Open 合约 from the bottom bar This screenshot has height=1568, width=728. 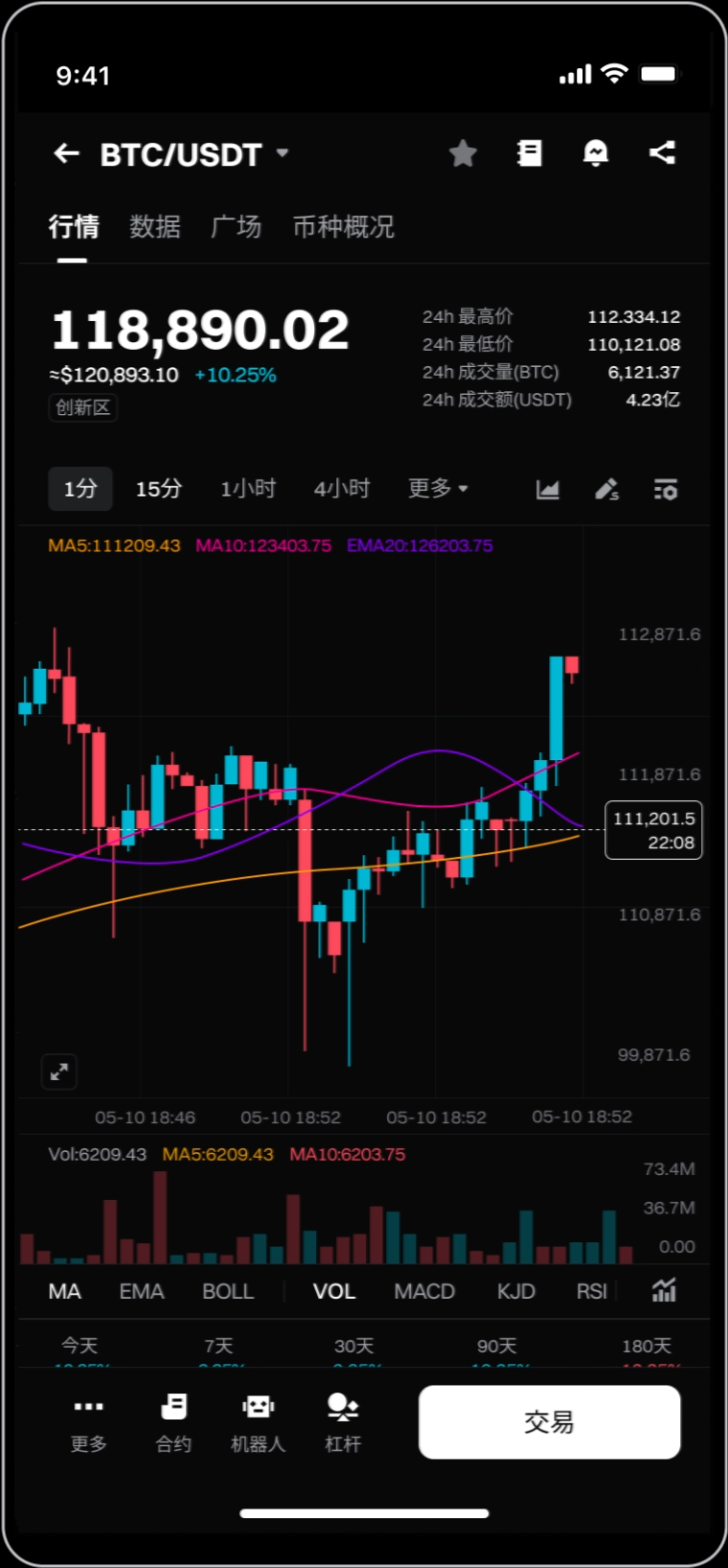(x=174, y=1422)
